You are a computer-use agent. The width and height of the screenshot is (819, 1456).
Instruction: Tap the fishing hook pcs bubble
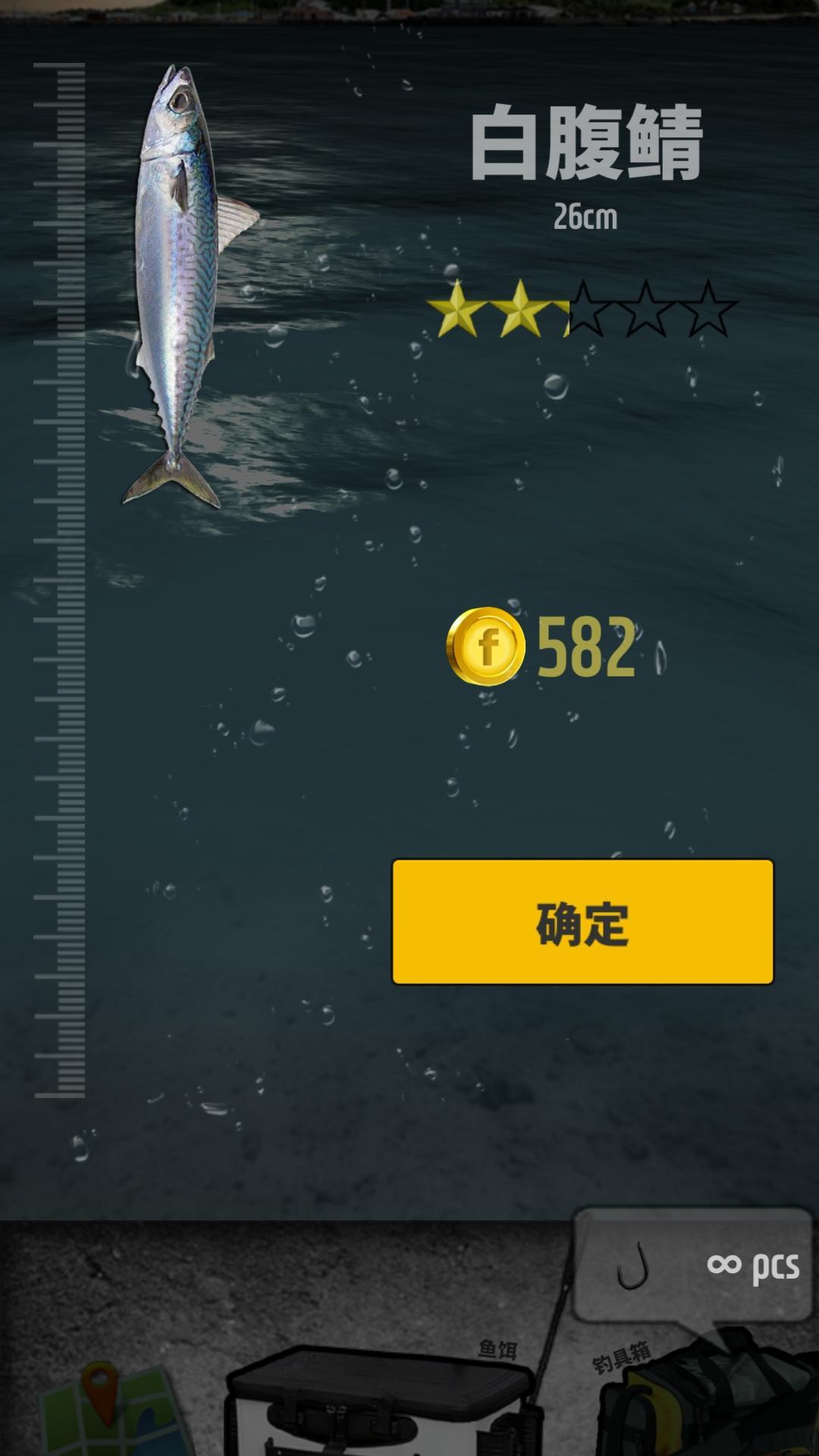coord(692,1266)
